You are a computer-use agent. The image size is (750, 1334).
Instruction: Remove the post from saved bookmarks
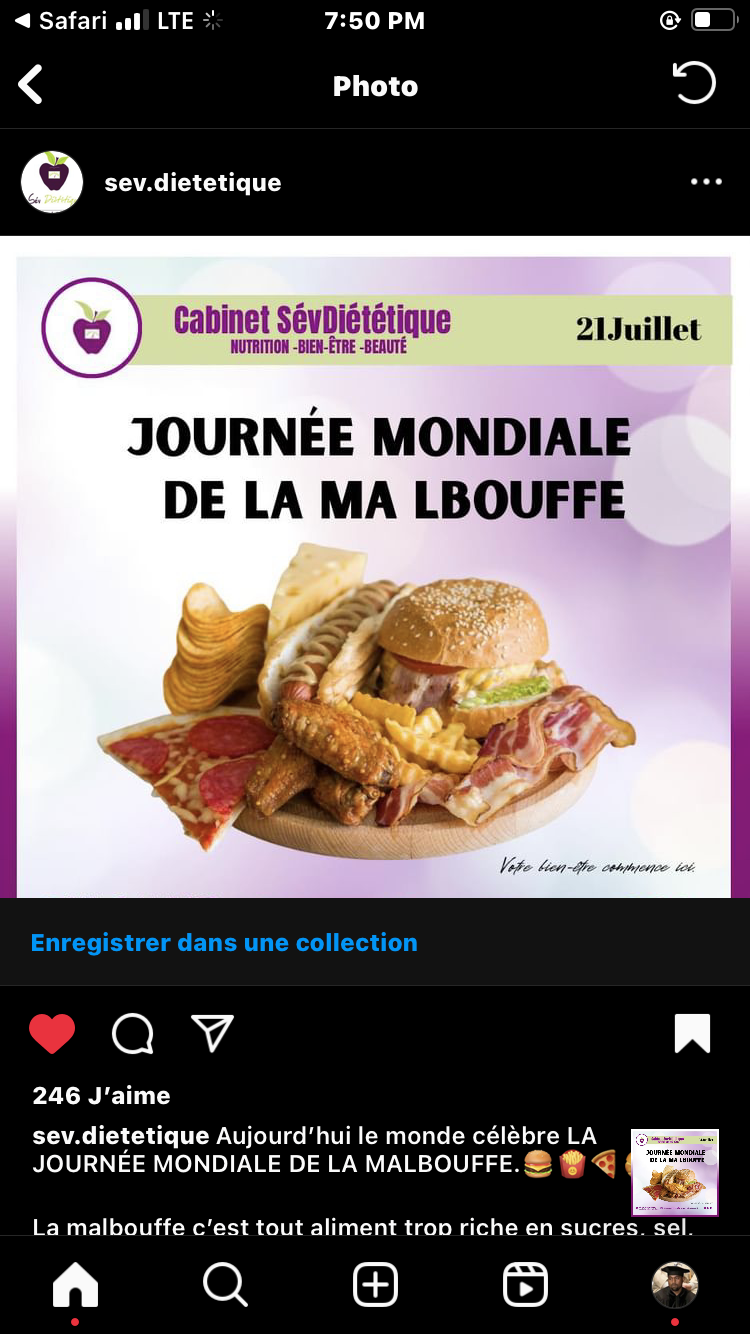click(692, 1034)
